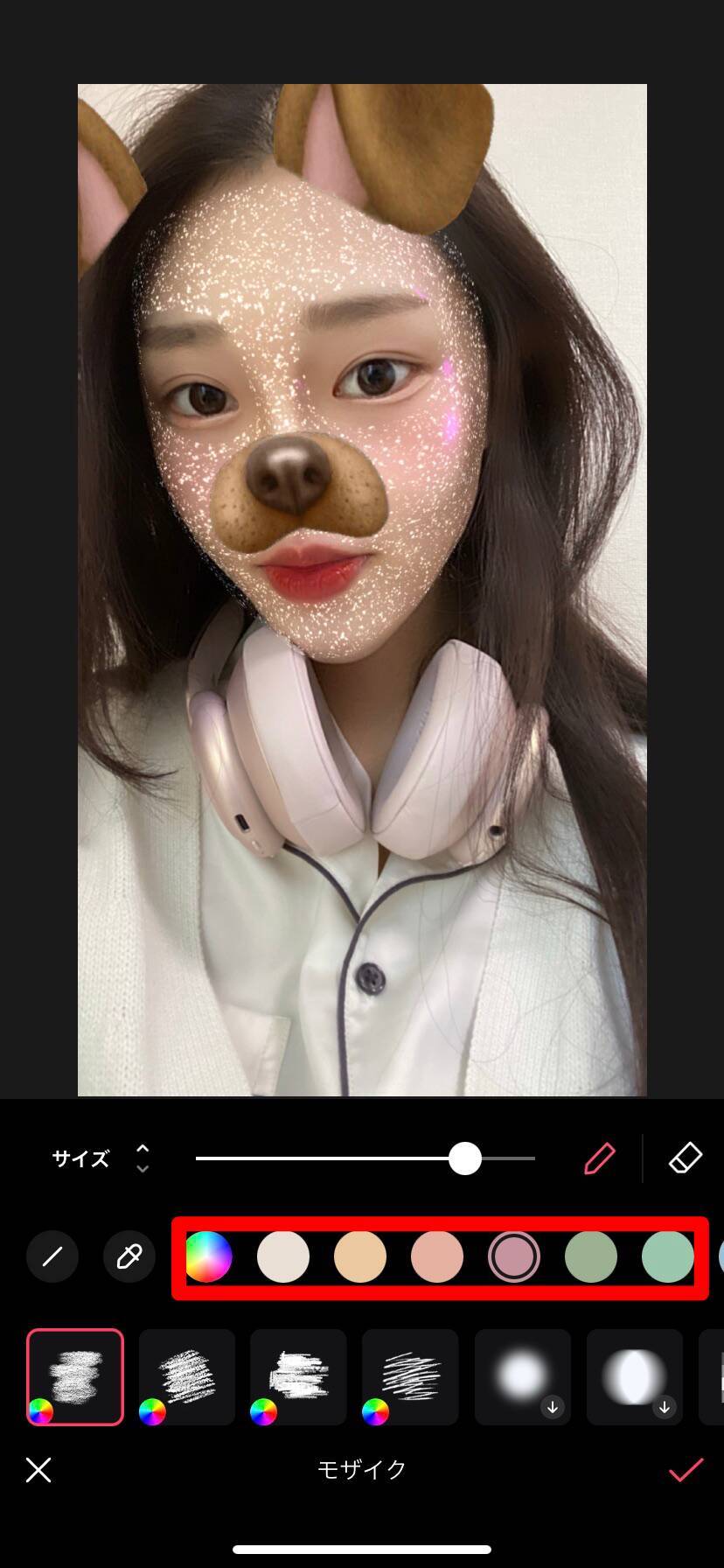Switch to the eraser tool
The image size is (724, 1568).
[x=686, y=1158]
